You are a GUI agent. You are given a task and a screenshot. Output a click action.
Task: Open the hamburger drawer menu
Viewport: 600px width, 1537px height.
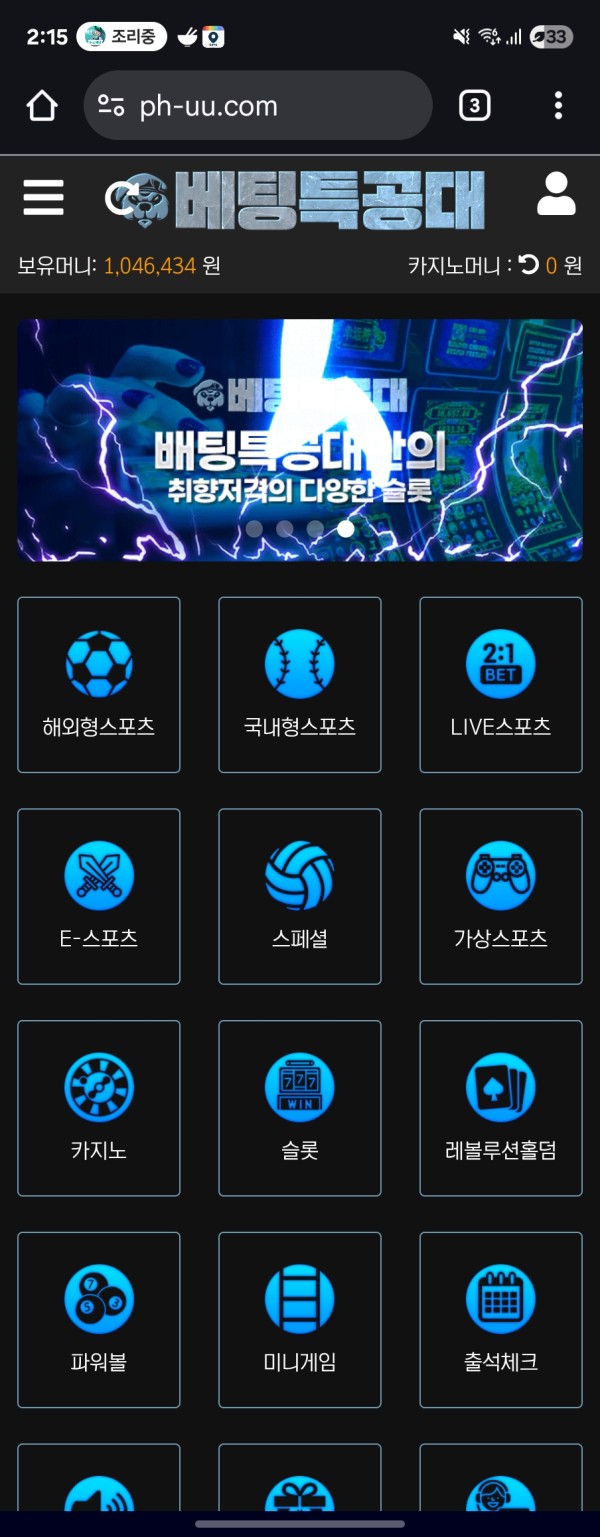coord(43,197)
